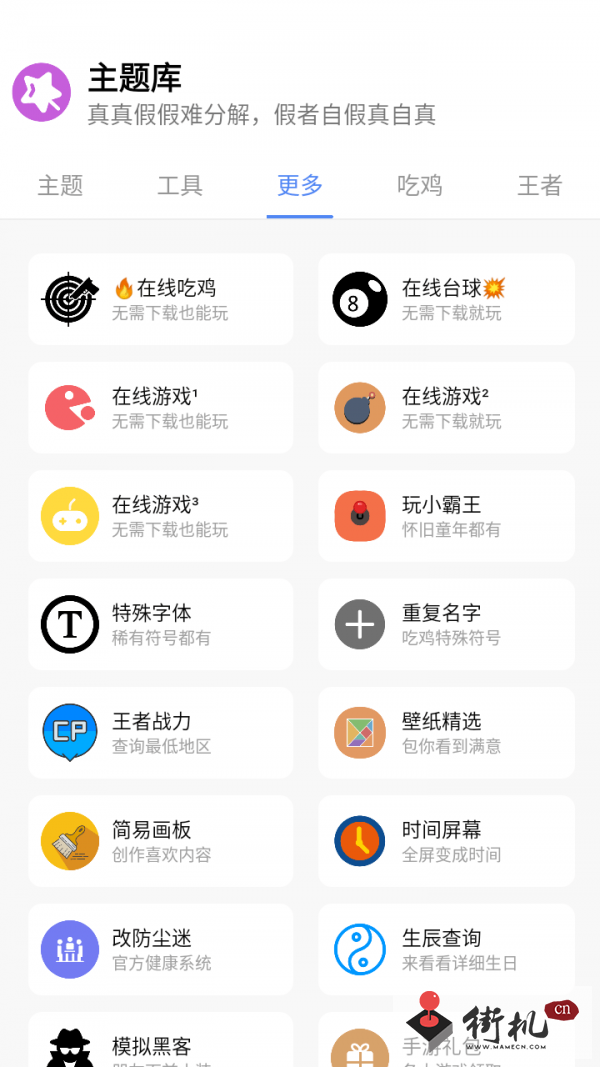600x1067 pixels.
Task: Launch the 时间屏幕 full-screen clock
Action: pyautogui.click(x=446, y=841)
